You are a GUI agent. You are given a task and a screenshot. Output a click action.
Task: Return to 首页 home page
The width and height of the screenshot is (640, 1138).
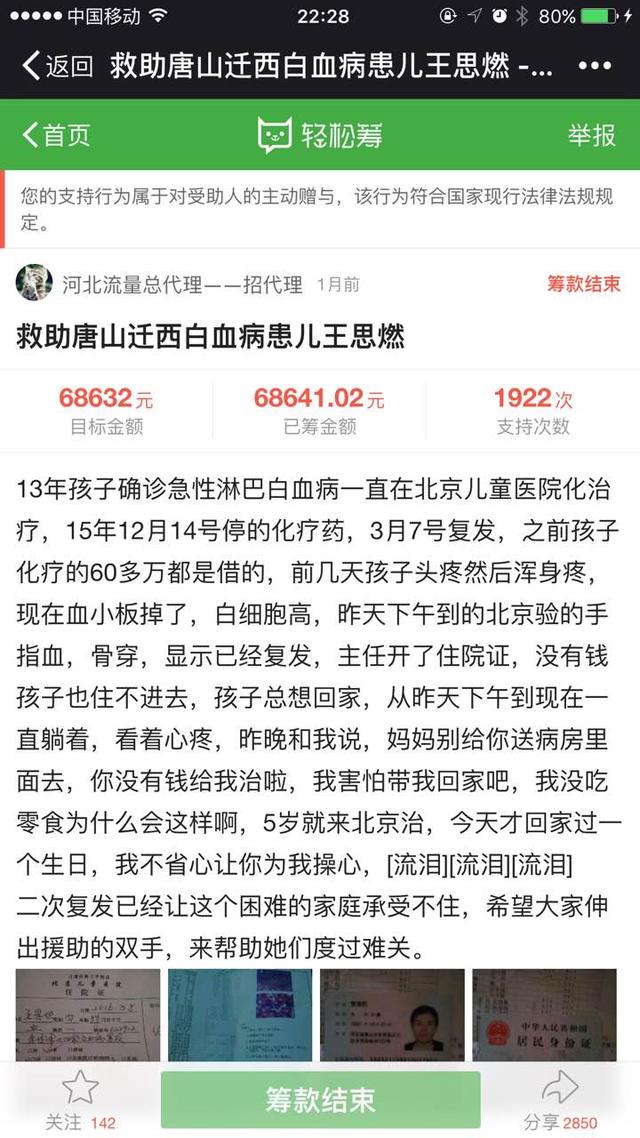pos(57,135)
